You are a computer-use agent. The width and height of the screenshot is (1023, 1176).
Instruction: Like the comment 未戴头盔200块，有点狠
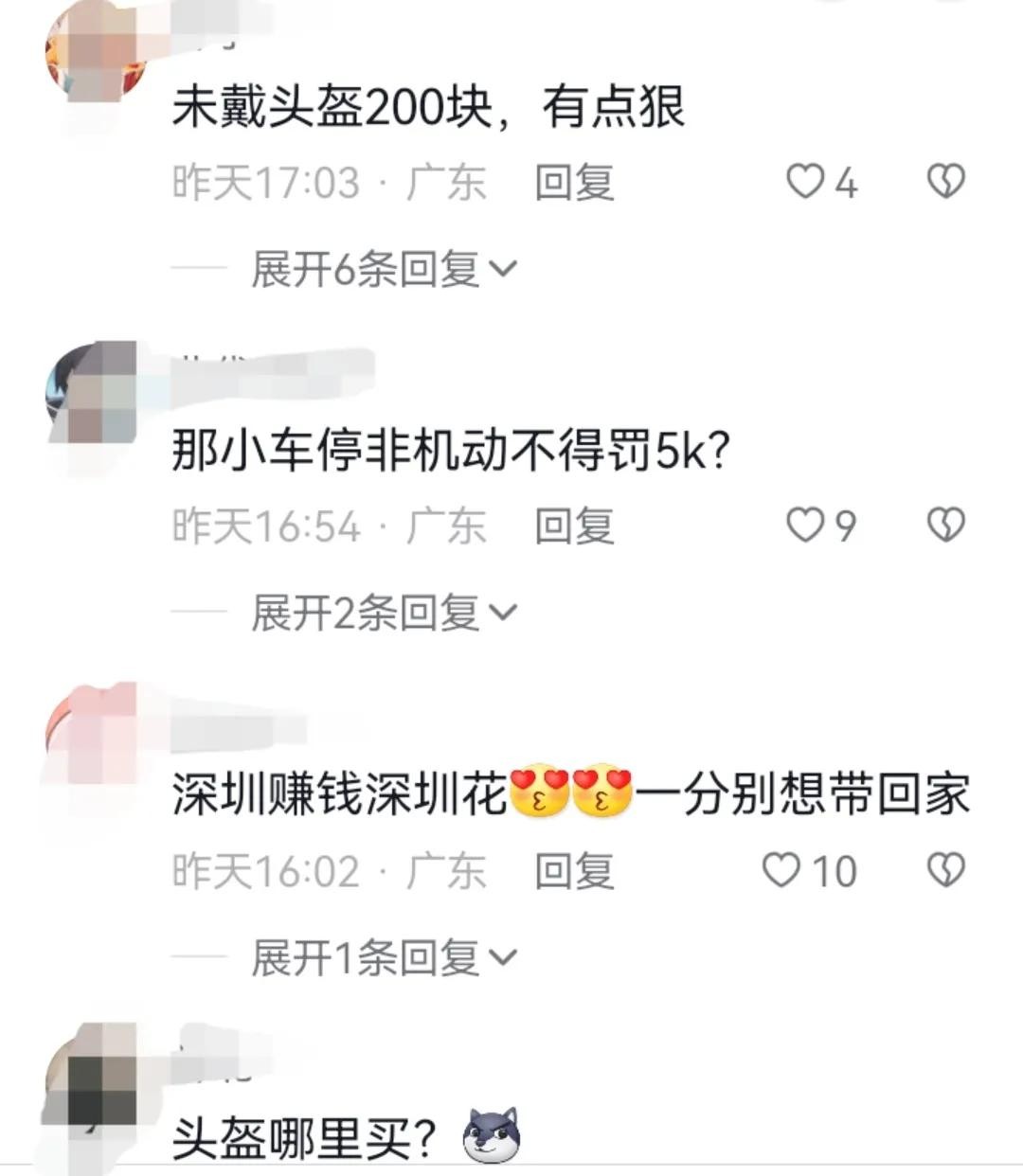pyautogui.click(x=806, y=181)
